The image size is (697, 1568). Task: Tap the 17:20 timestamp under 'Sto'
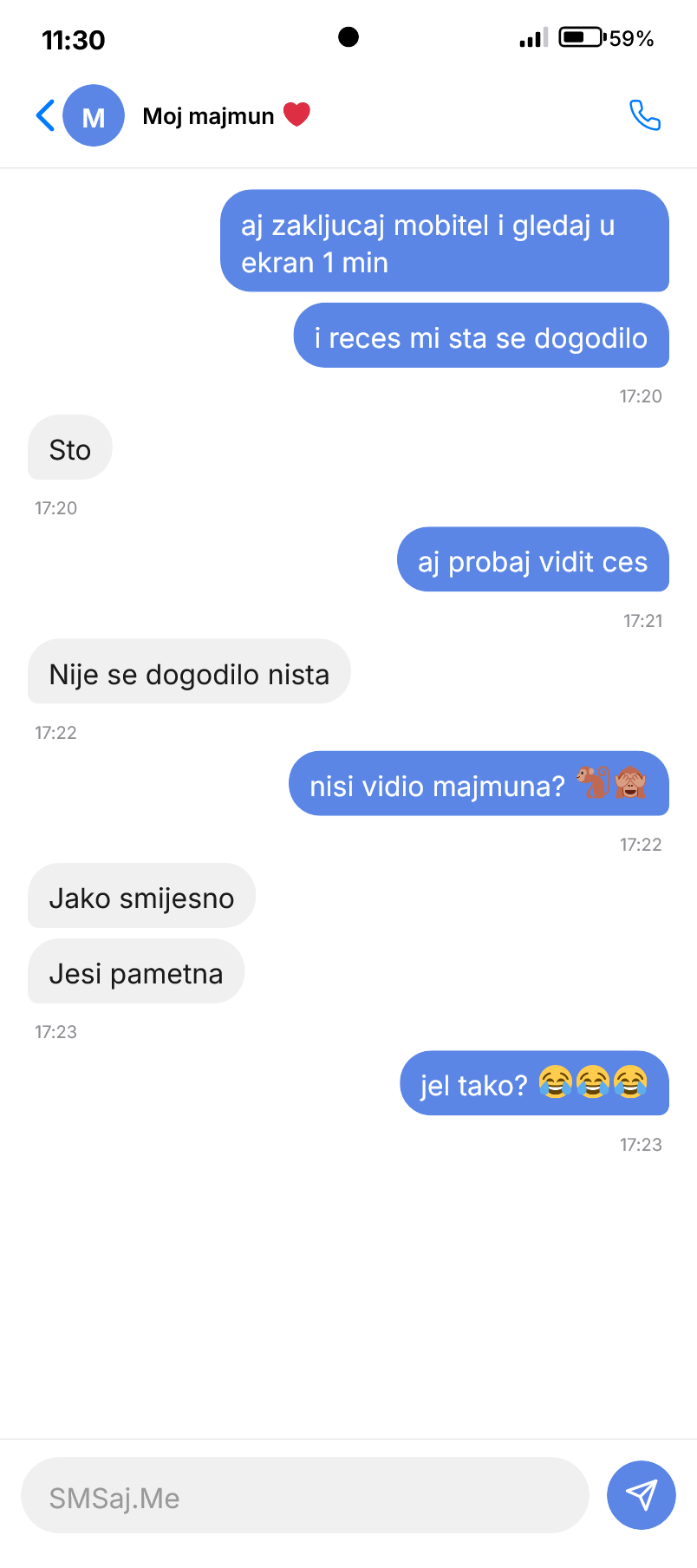pyautogui.click(x=55, y=508)
